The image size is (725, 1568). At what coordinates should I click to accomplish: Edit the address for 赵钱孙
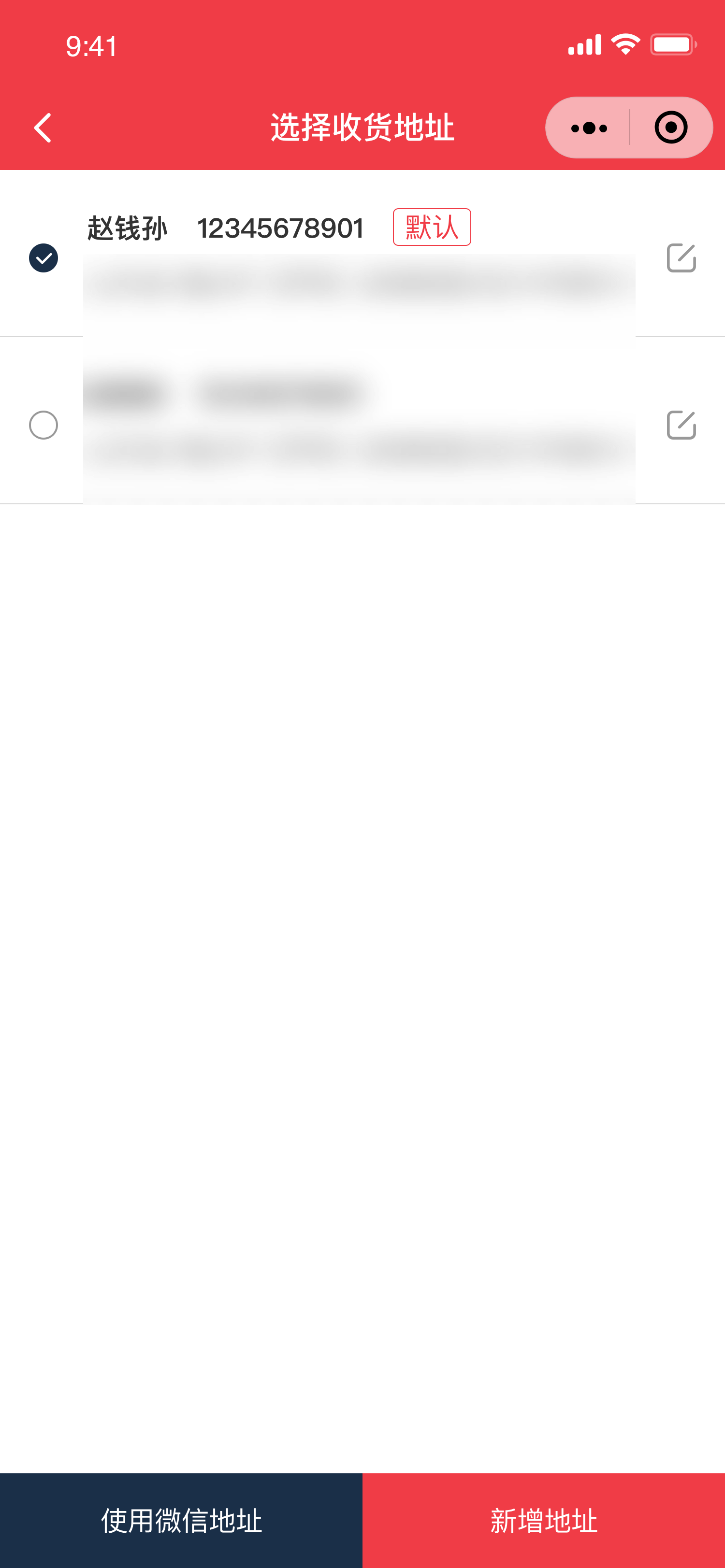[x=681, y=258]
